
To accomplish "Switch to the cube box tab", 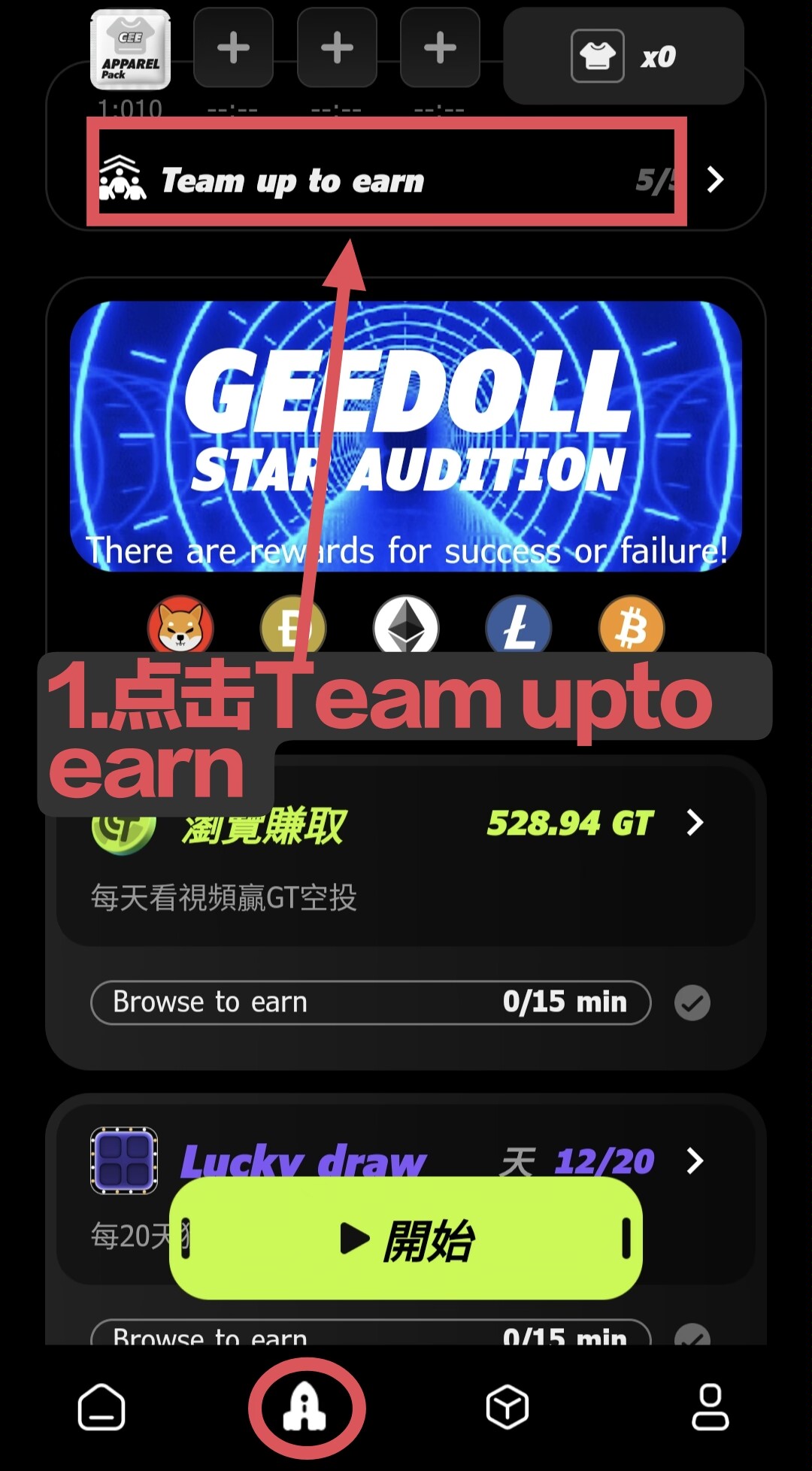I will tap(507, 1407).
